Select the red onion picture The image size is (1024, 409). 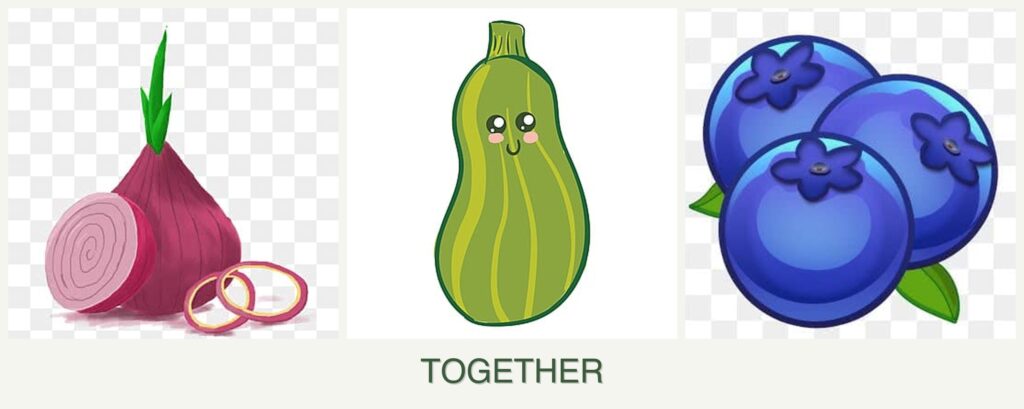coord(174,174)
